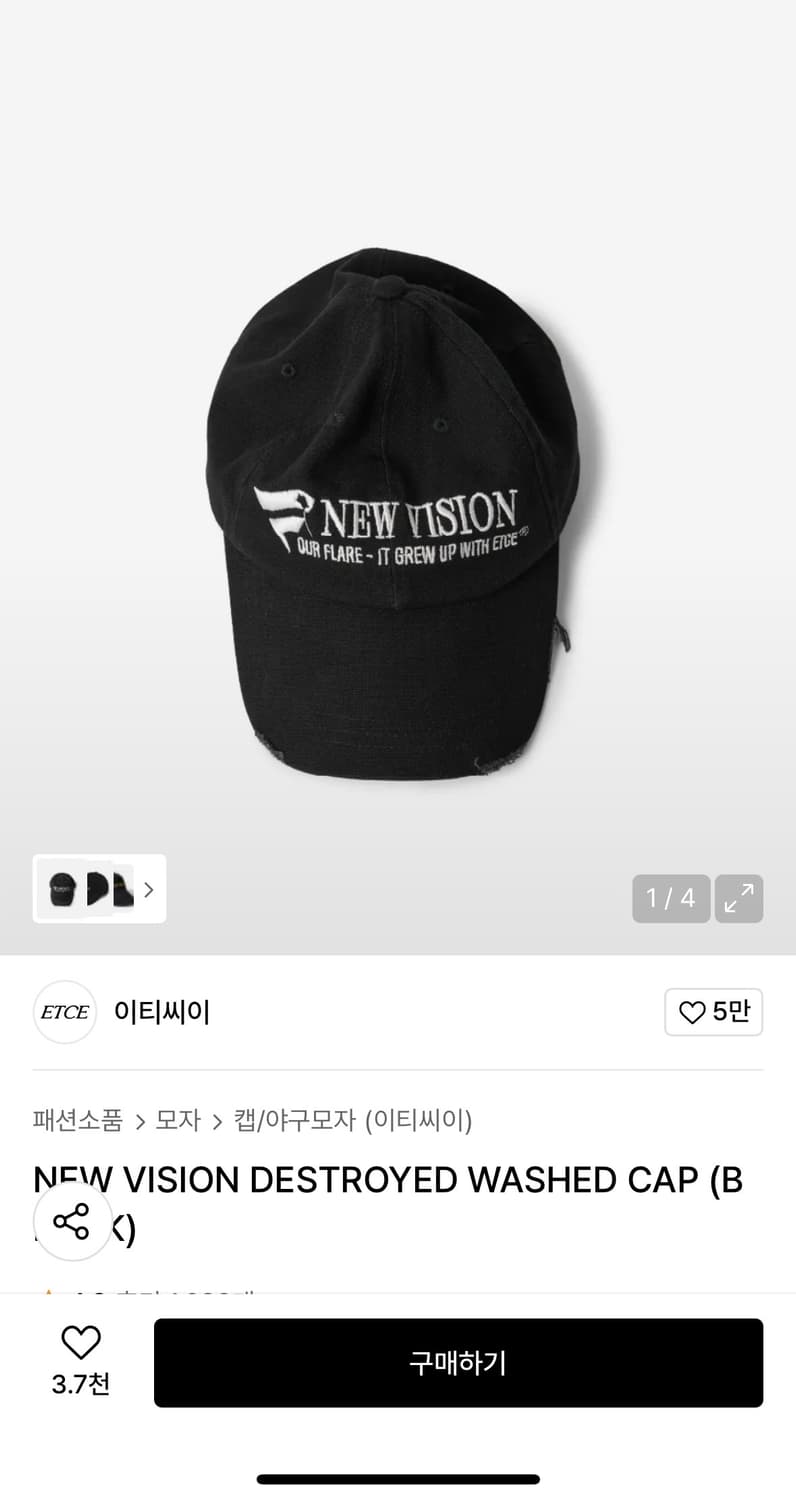Viewport: 796px width, 1500px height.
Task: Tap the 구매하기 purchase button
Action: [459, 1362]
